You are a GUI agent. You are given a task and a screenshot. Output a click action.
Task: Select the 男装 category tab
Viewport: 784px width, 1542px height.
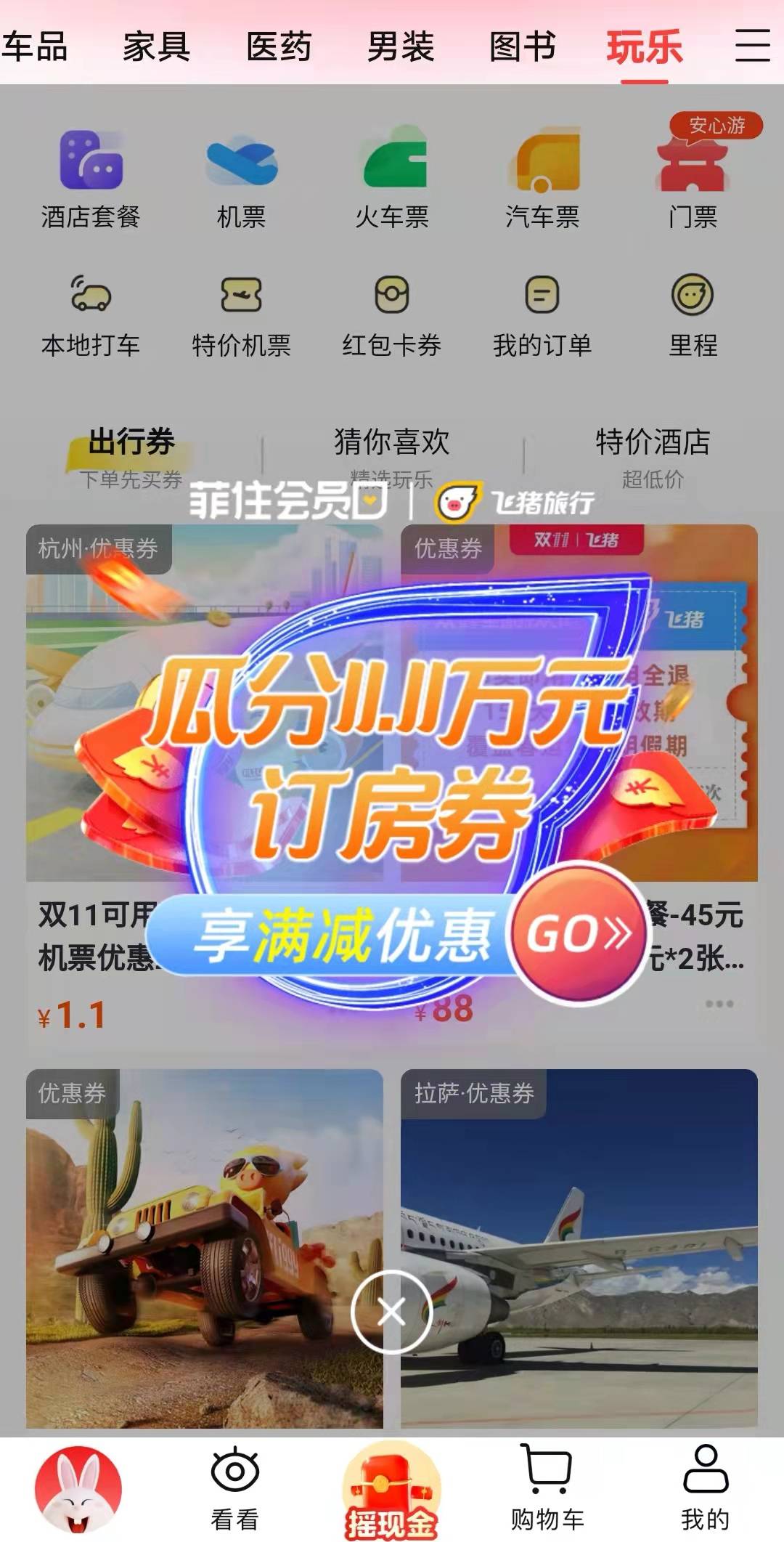(400, 46)
